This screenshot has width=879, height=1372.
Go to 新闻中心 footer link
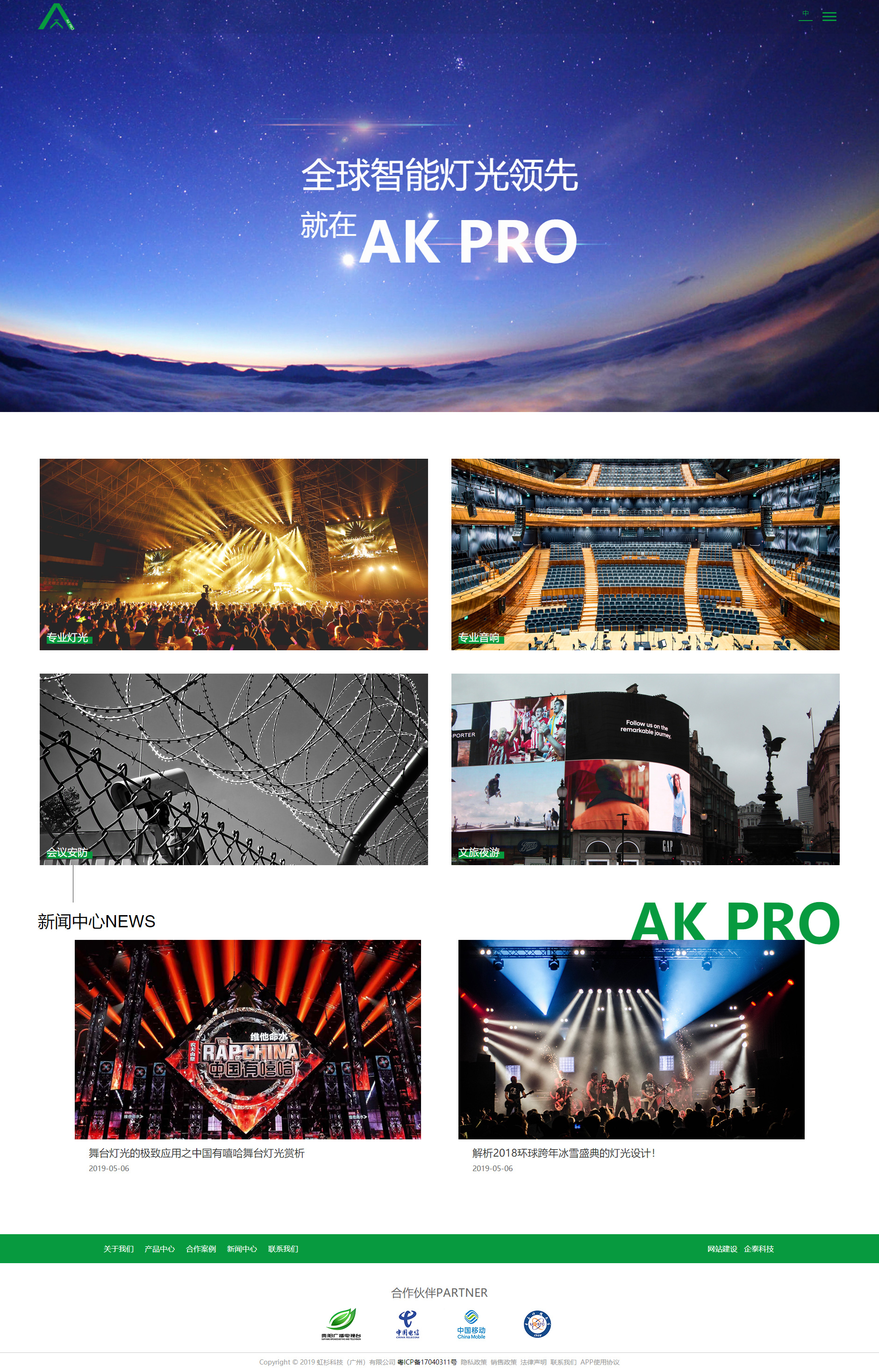click(242, 1249)
